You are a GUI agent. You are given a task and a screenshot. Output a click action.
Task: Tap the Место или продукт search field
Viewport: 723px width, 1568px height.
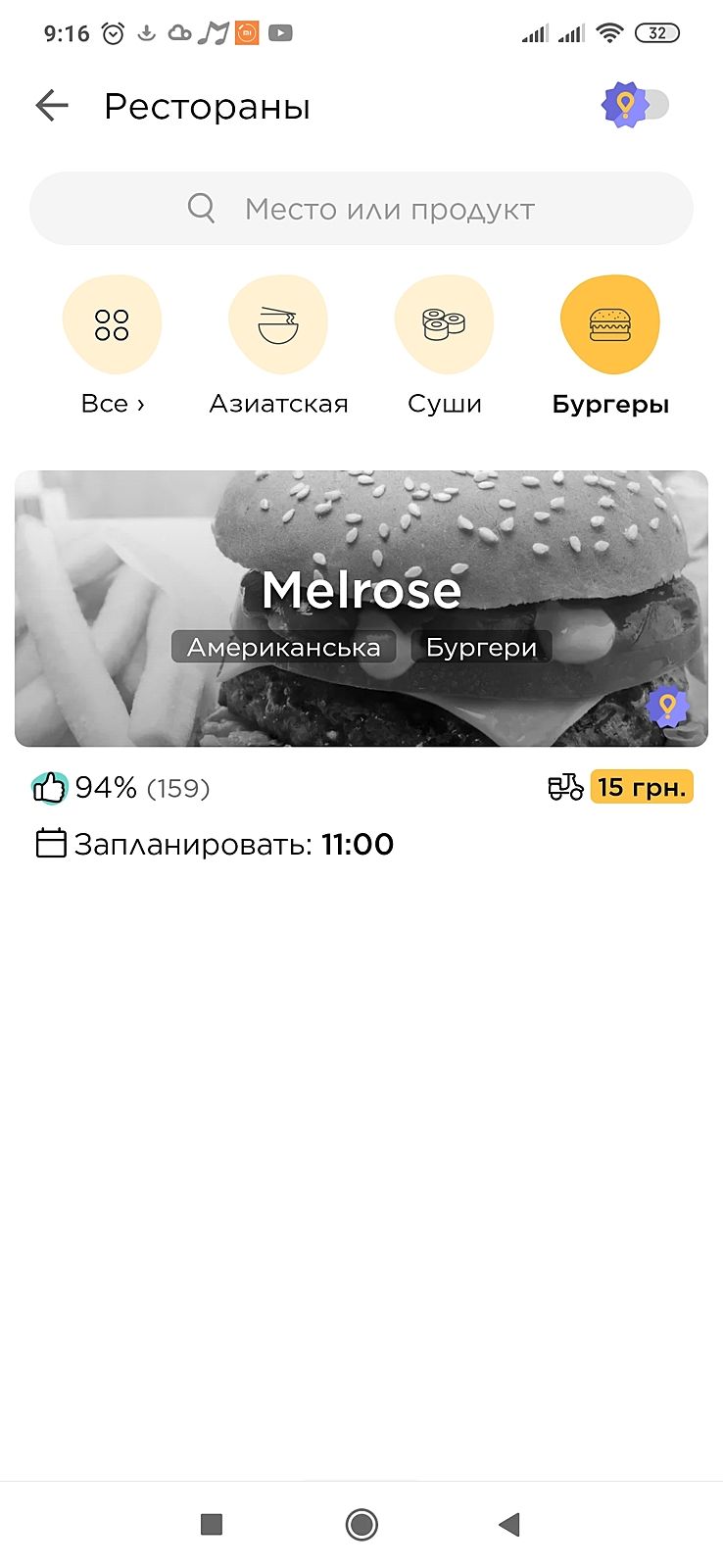point(361,209)
